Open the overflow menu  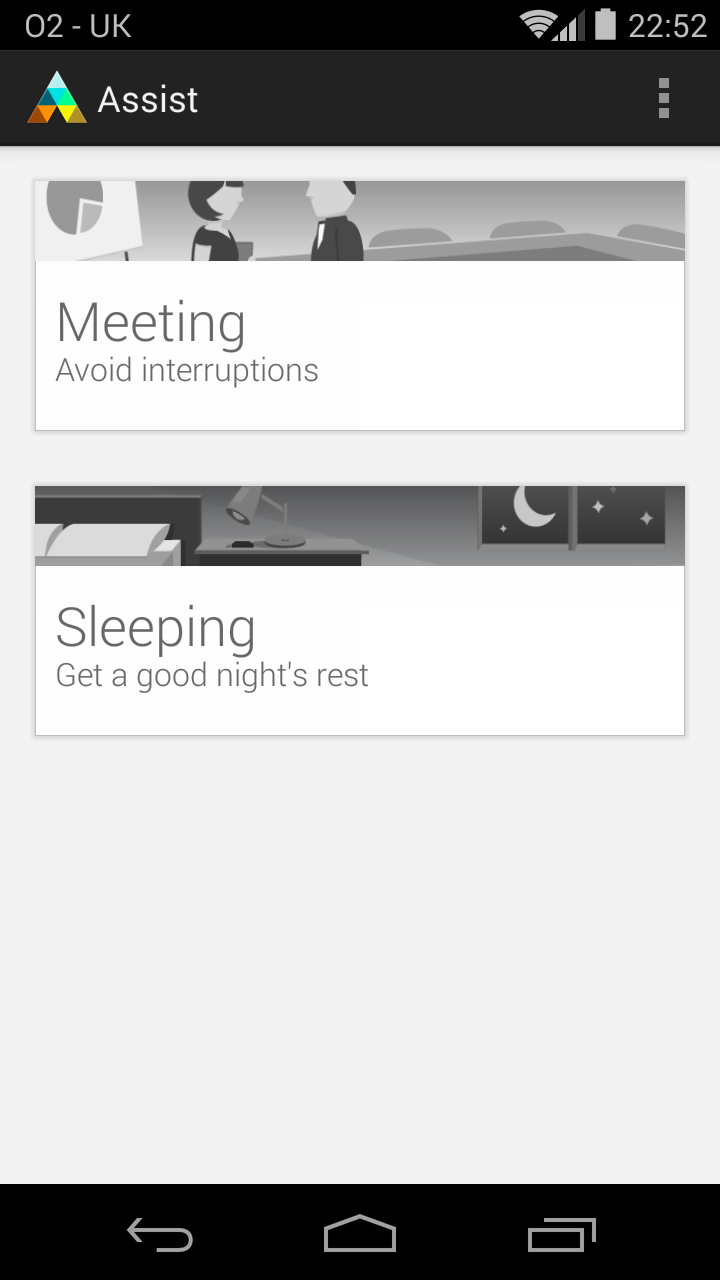pos(663,99)
